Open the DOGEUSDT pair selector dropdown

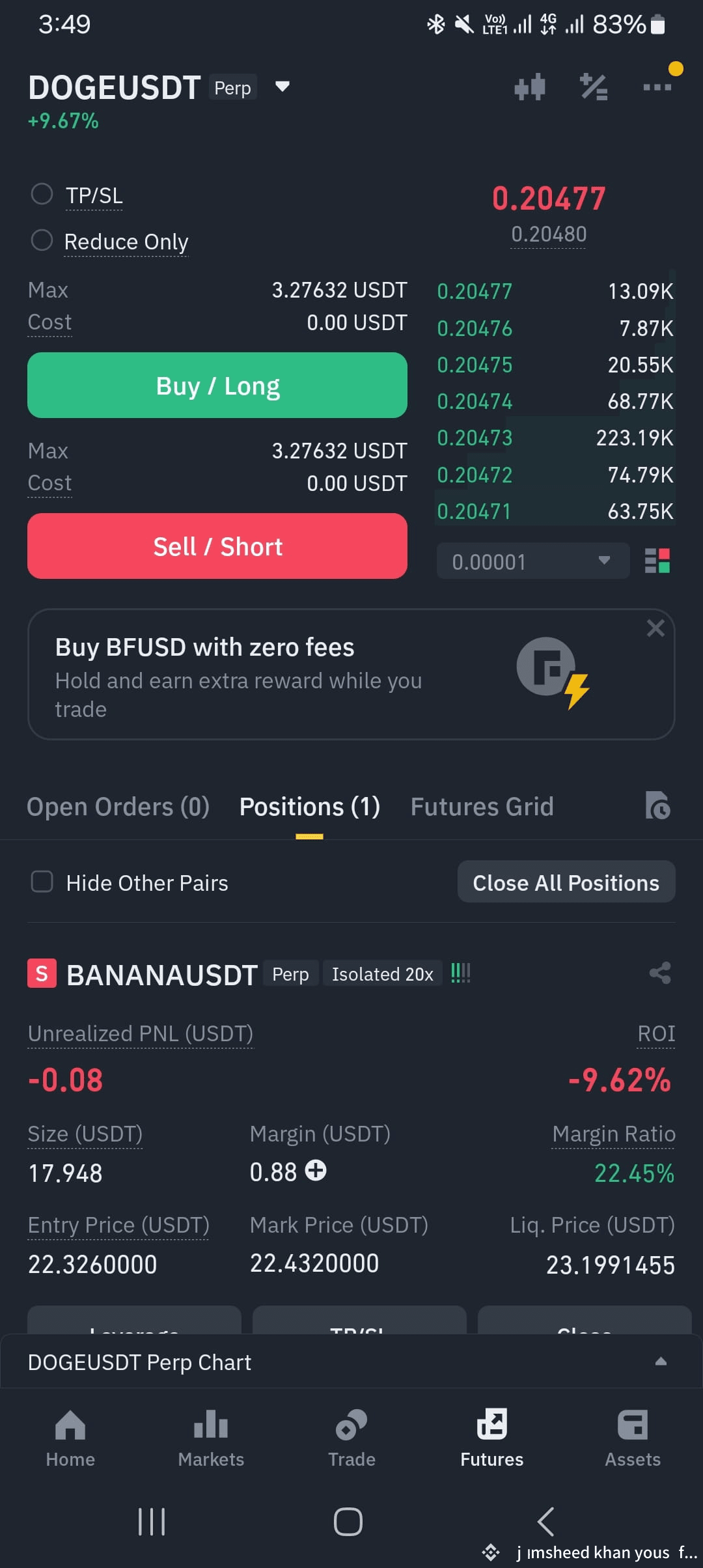pyautogui.click(x=282, y=87)
